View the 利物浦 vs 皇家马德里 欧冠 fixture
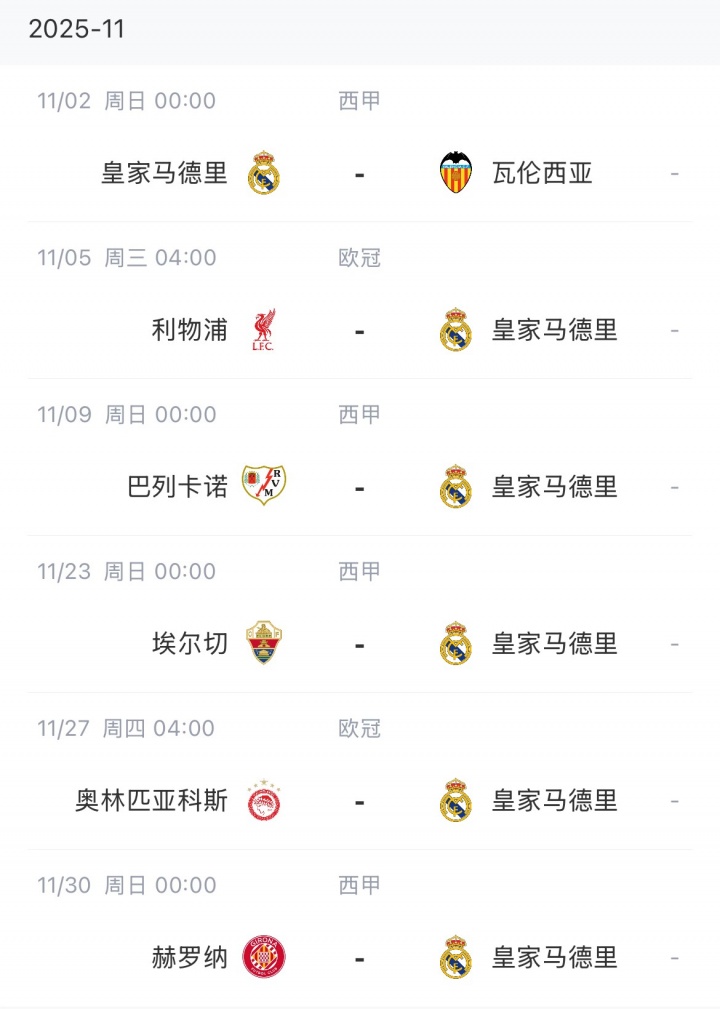 pos(359,330)
